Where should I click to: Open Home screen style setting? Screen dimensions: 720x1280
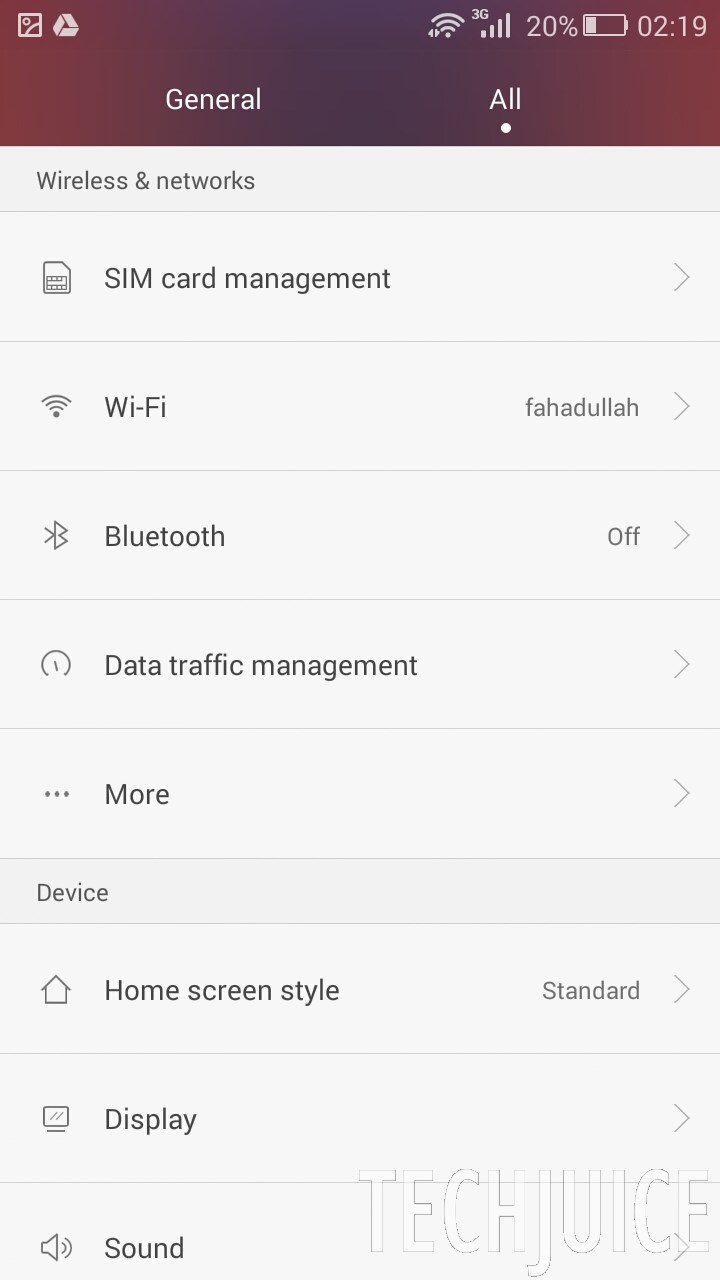pyautogui.click(x=360, y=990)
